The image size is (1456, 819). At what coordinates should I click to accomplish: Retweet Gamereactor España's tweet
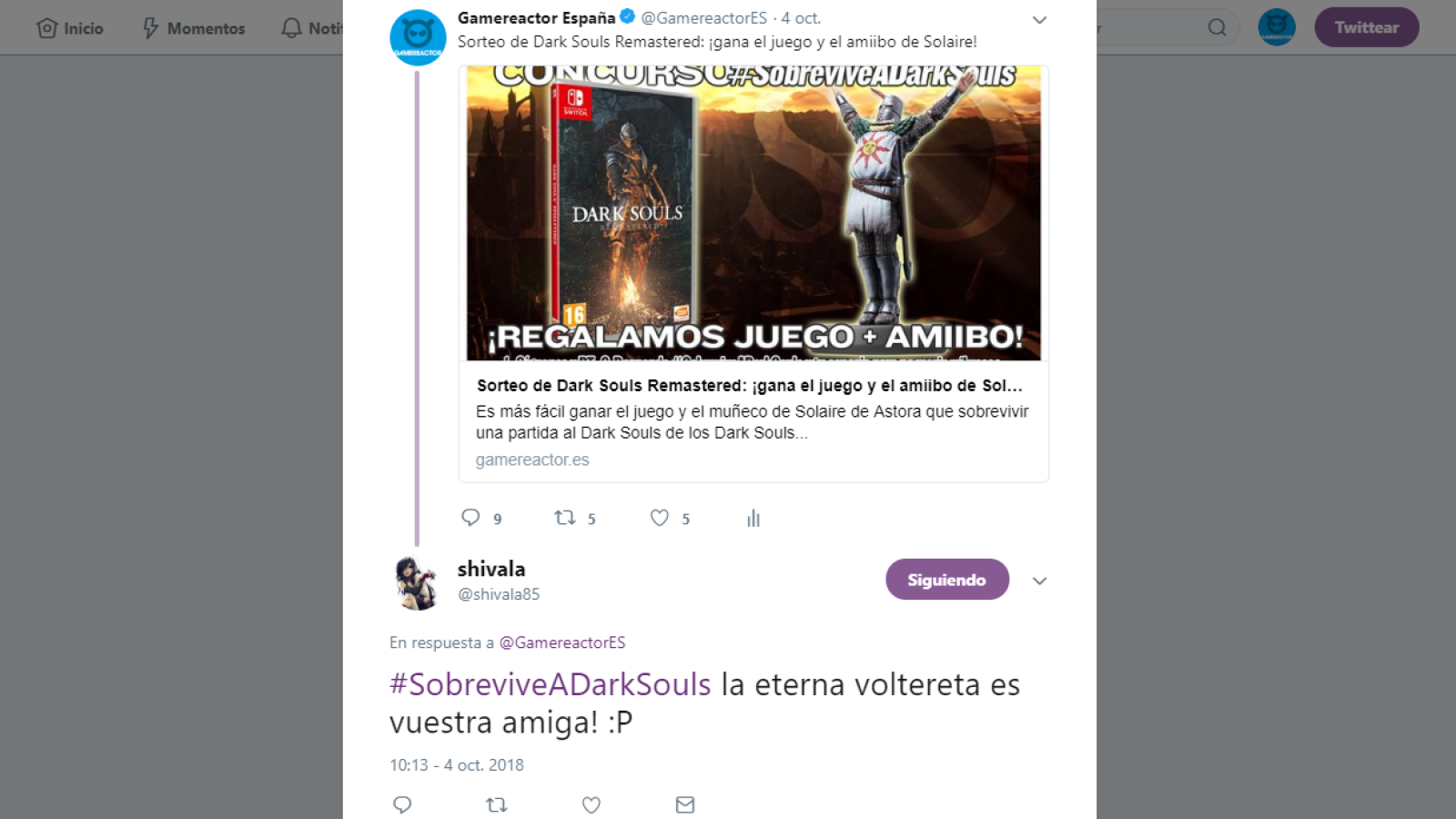click(565, 518)
